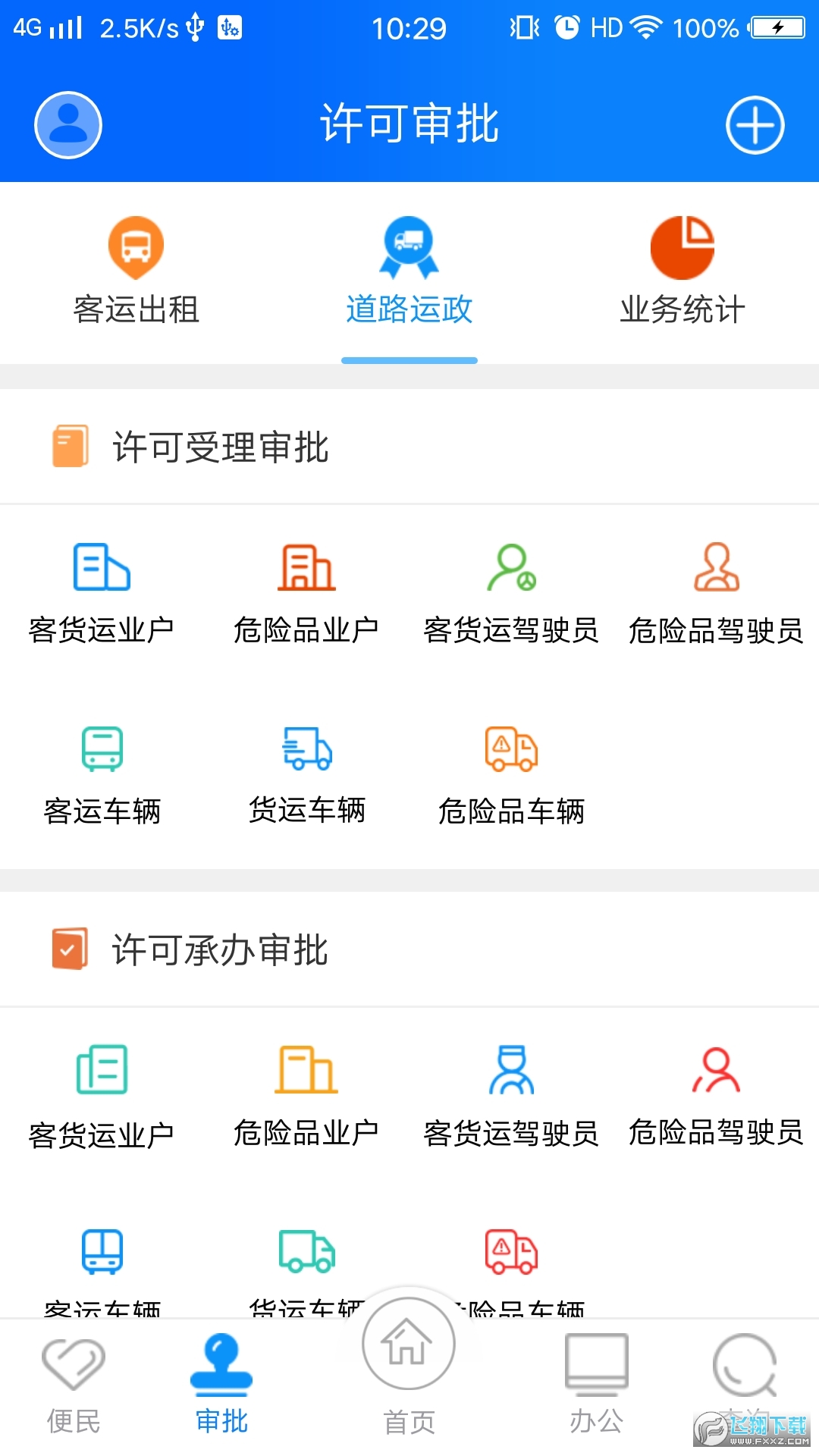Open 危险品业户 under 许可承办审批
Image resolution: width=819 pixels, height=1456 pixels.
pos(306,1096)
